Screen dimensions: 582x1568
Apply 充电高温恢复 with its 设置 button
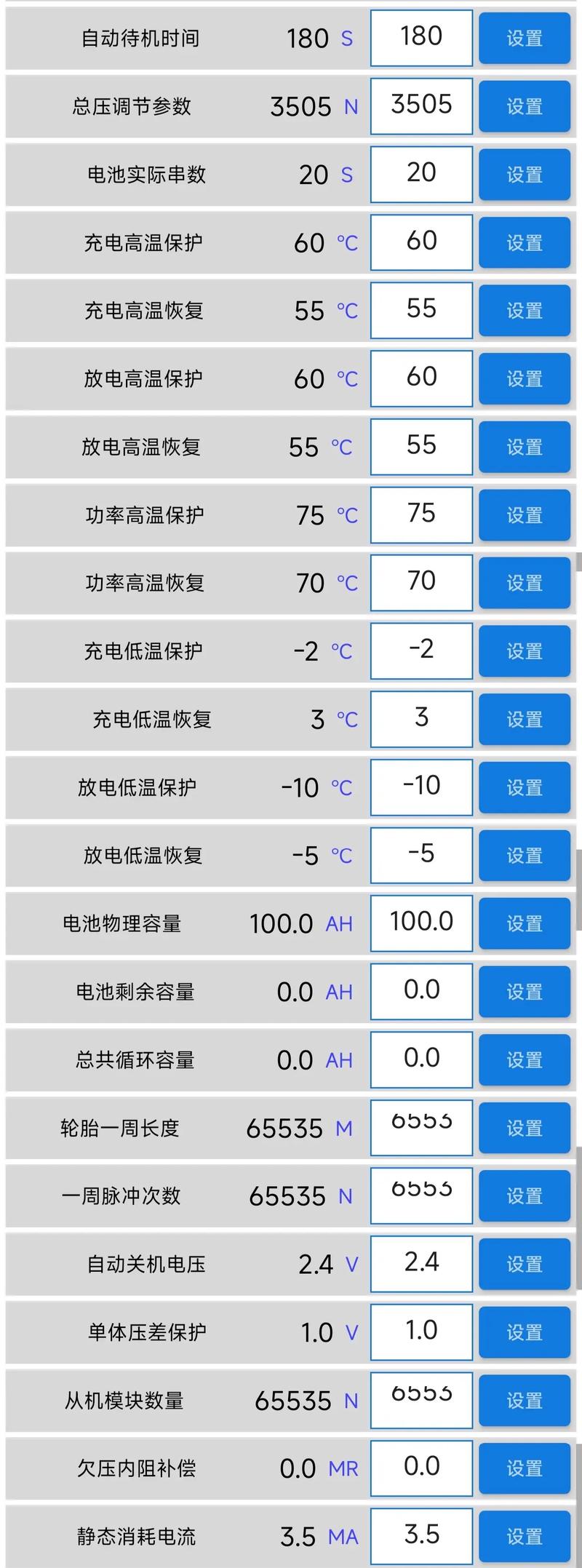click(524, 311)
